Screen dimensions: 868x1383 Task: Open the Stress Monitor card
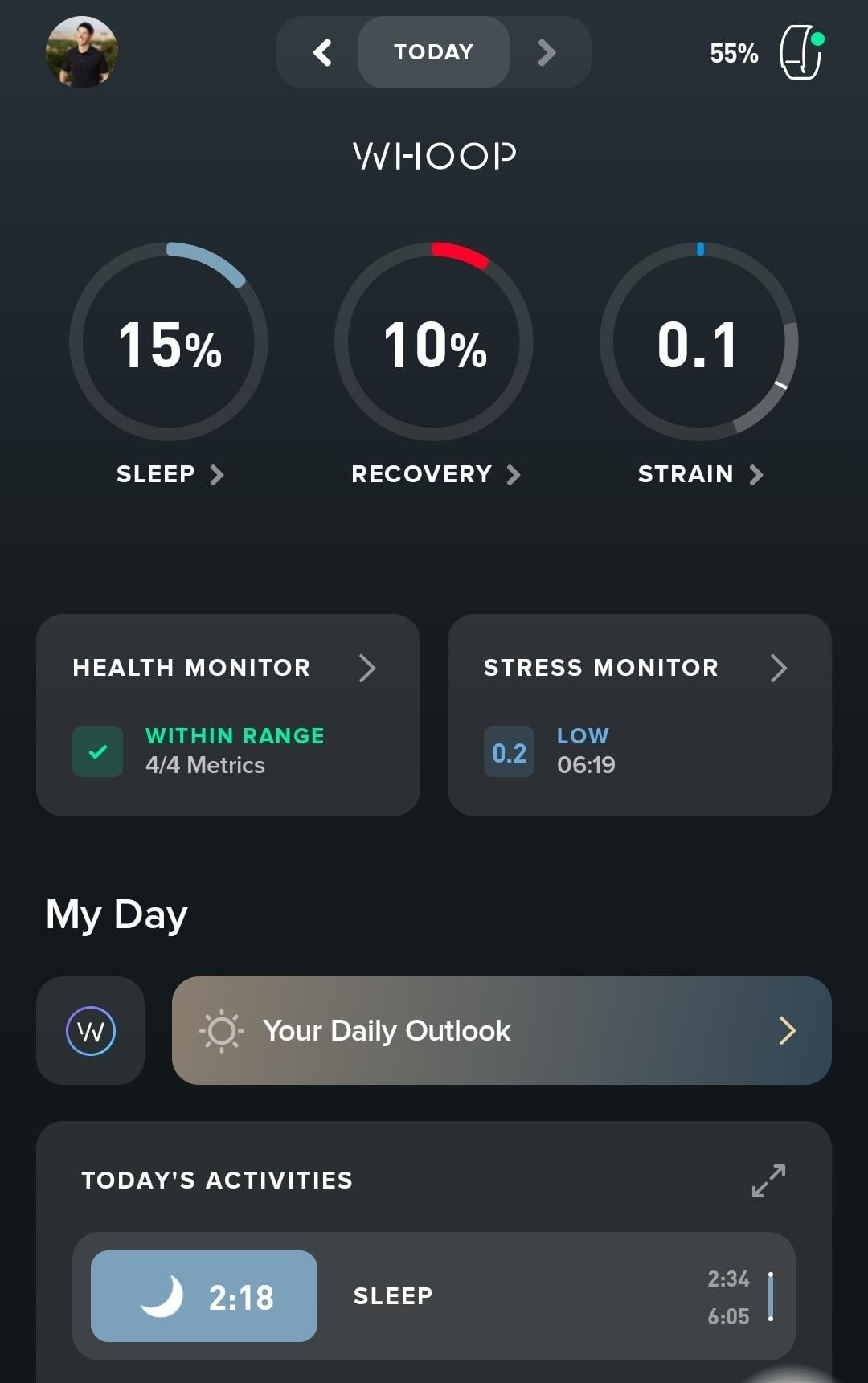tap(639, 714)
